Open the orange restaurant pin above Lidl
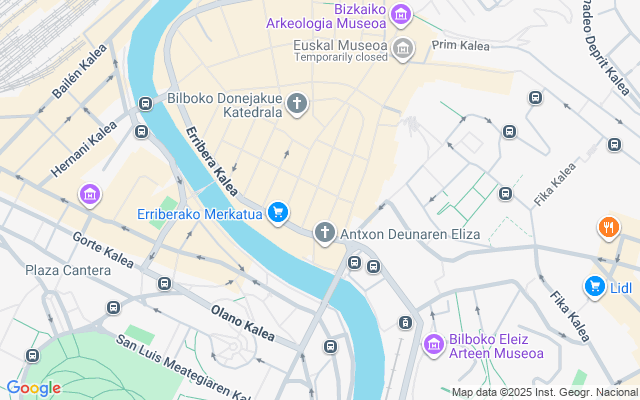 tap(607, 228)
